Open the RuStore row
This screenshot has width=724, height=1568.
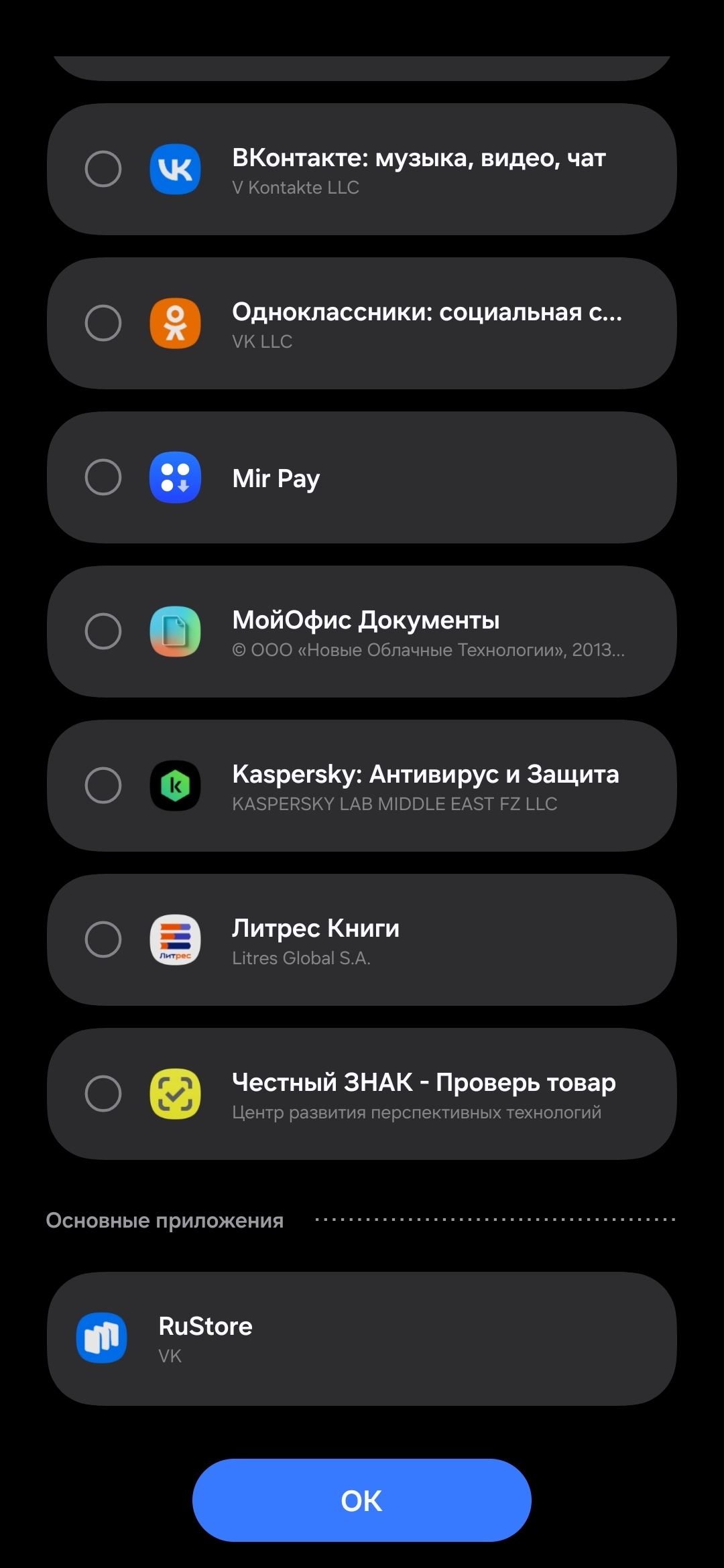pyautogui.click(x=362, y=1338)
